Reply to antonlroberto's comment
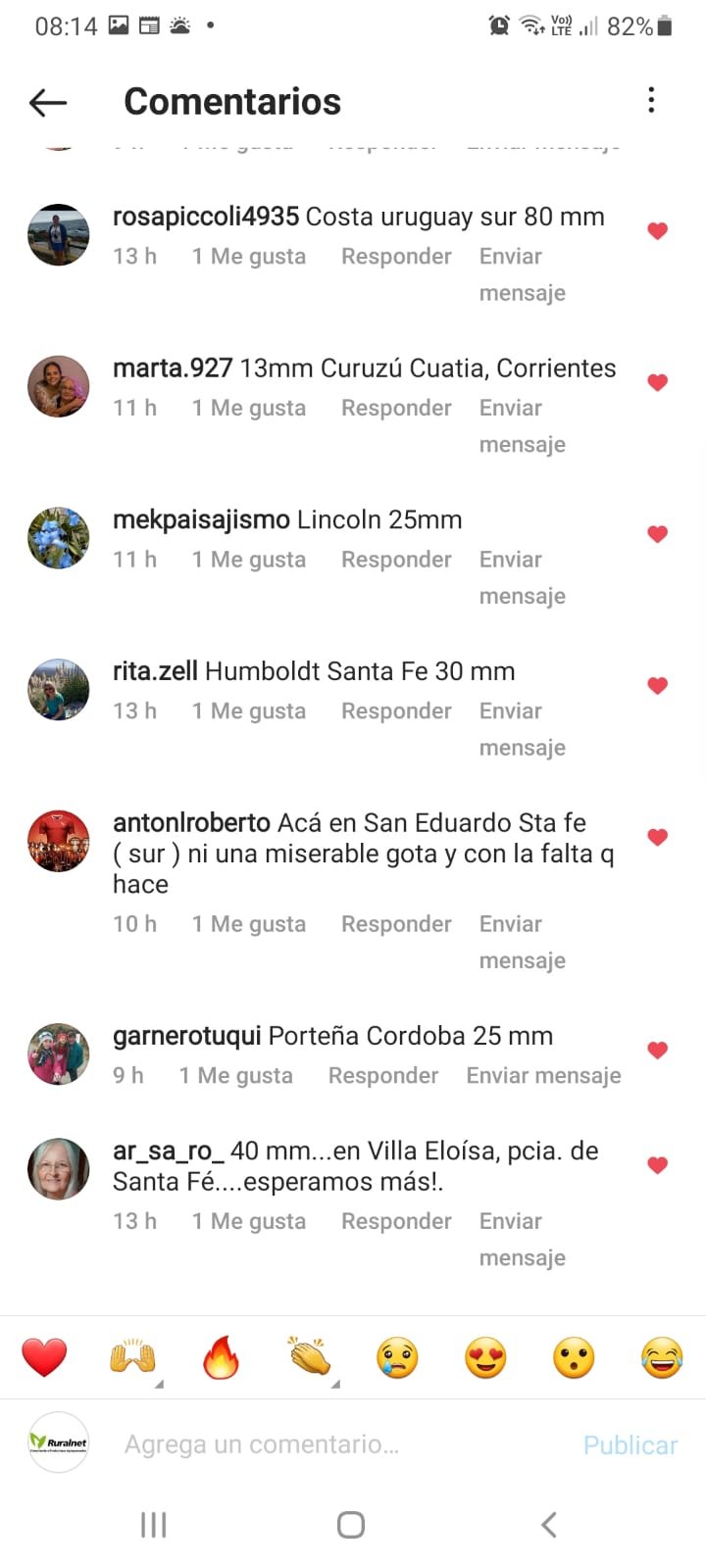This screenshot has width=706, height=1568. click(396, 924)
